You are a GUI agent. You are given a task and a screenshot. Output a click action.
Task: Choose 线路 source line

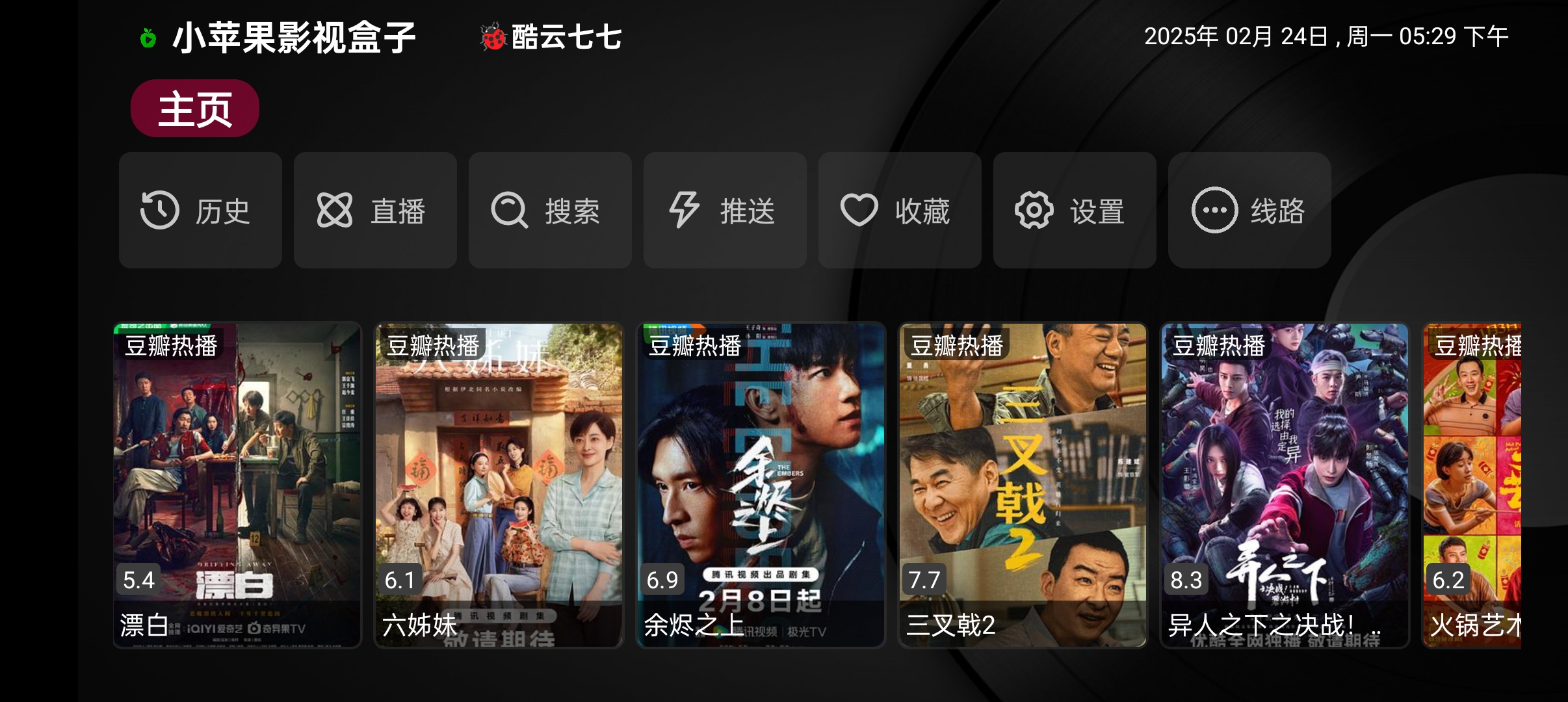coord(1249,211)
